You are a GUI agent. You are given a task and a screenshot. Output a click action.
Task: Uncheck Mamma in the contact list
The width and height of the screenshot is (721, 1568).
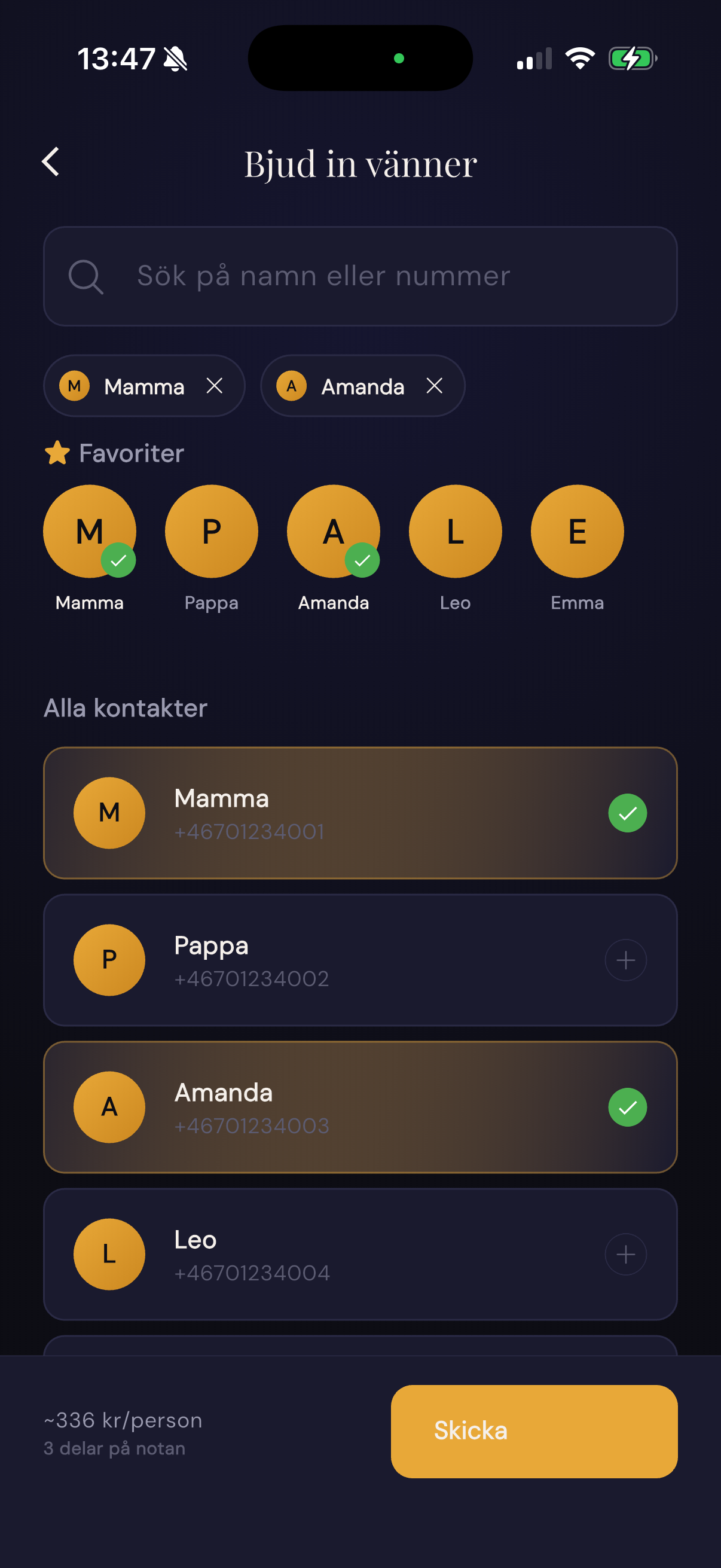point(627,813)
